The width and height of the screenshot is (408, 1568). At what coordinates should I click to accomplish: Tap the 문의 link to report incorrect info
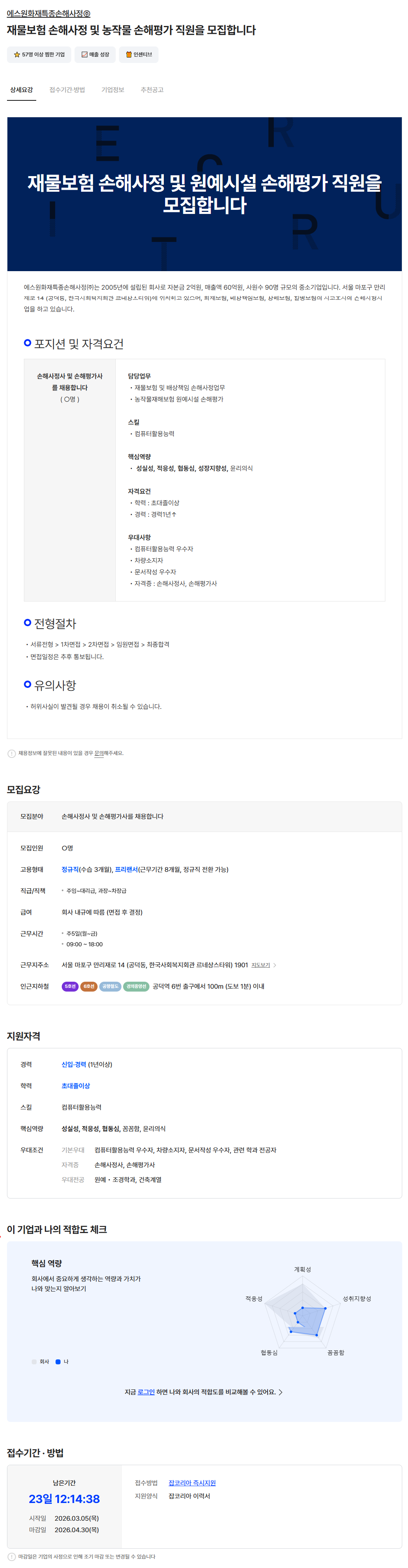click(99, 754)
